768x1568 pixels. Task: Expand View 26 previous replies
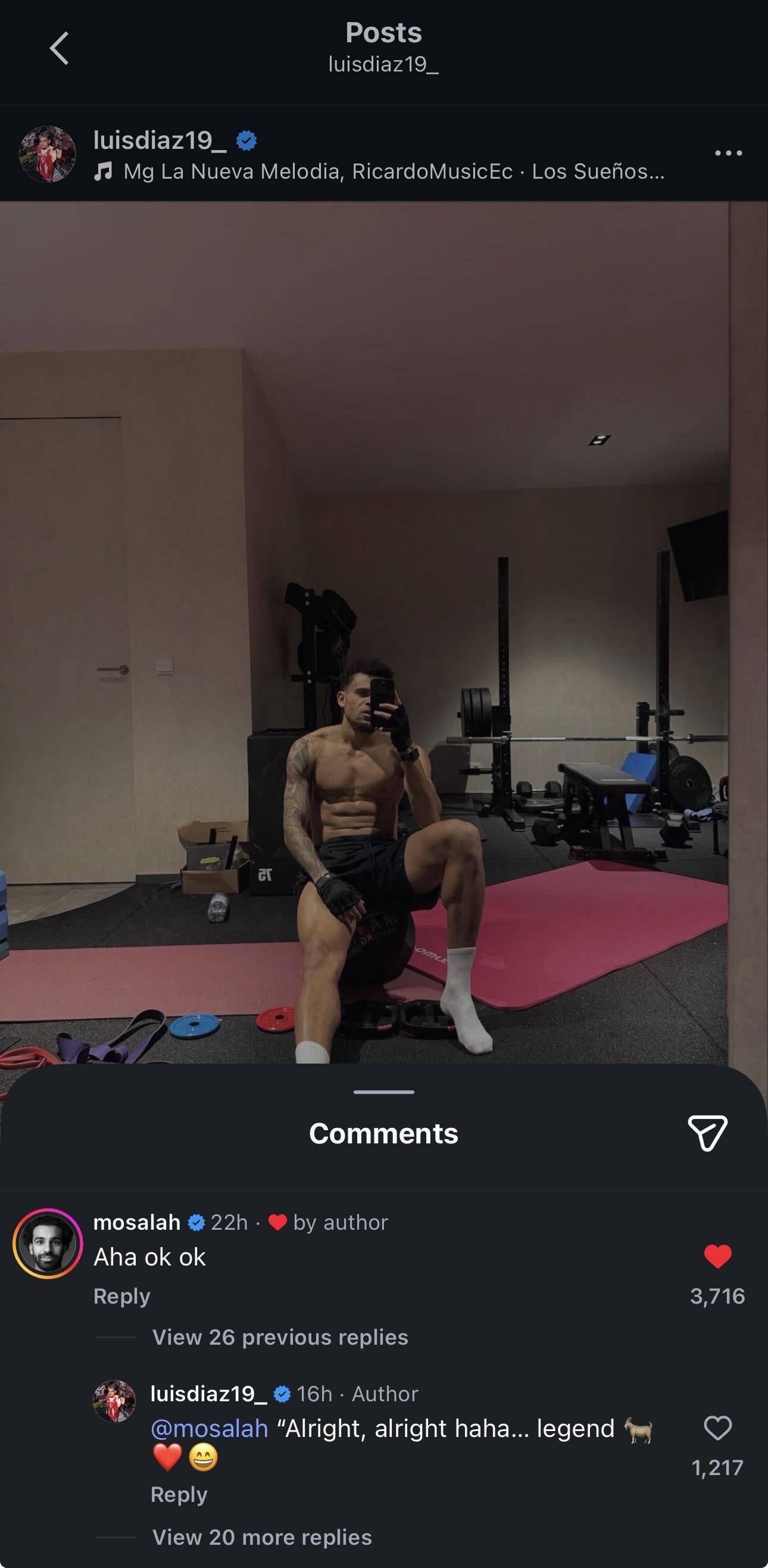pos(280,1337)
